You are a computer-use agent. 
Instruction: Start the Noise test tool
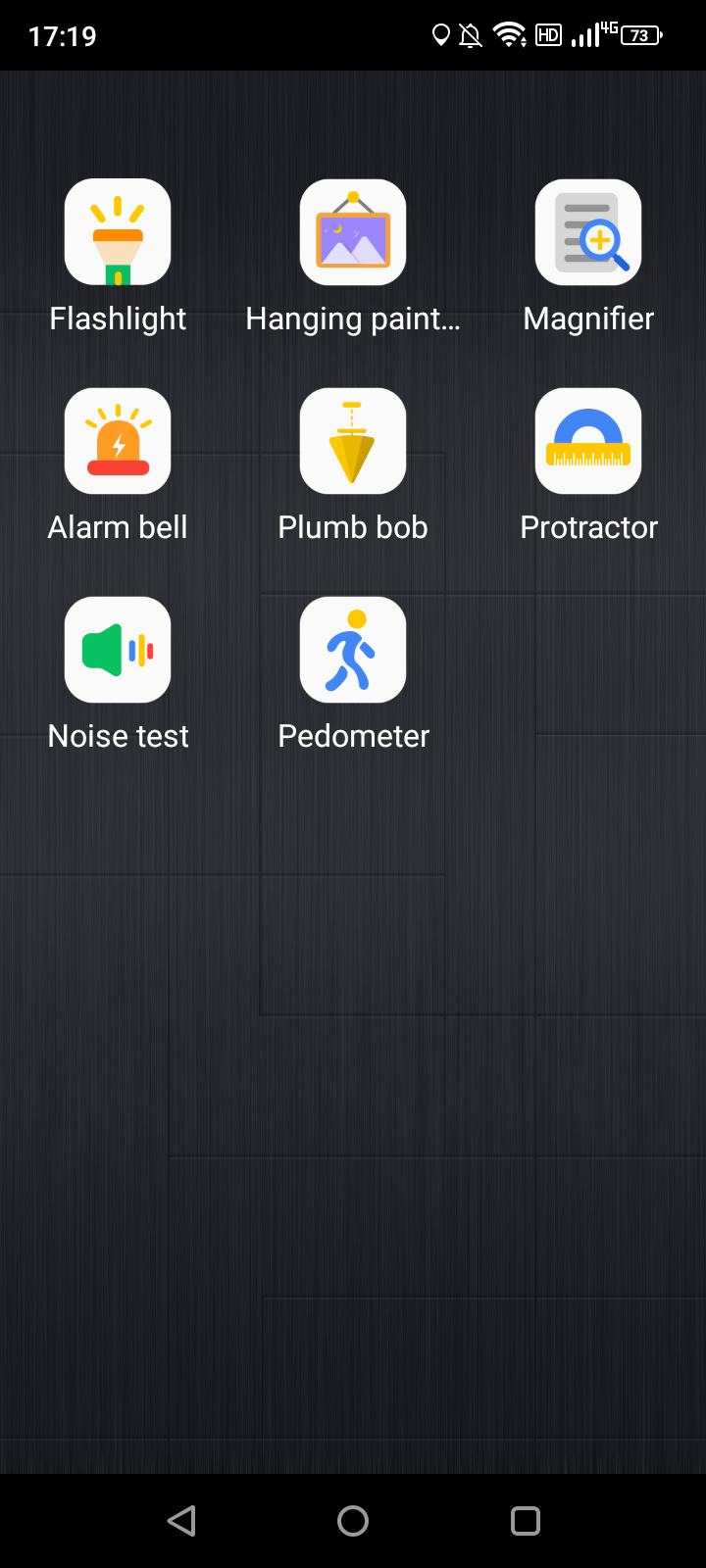pyautogui.click(x=118, y=650)
